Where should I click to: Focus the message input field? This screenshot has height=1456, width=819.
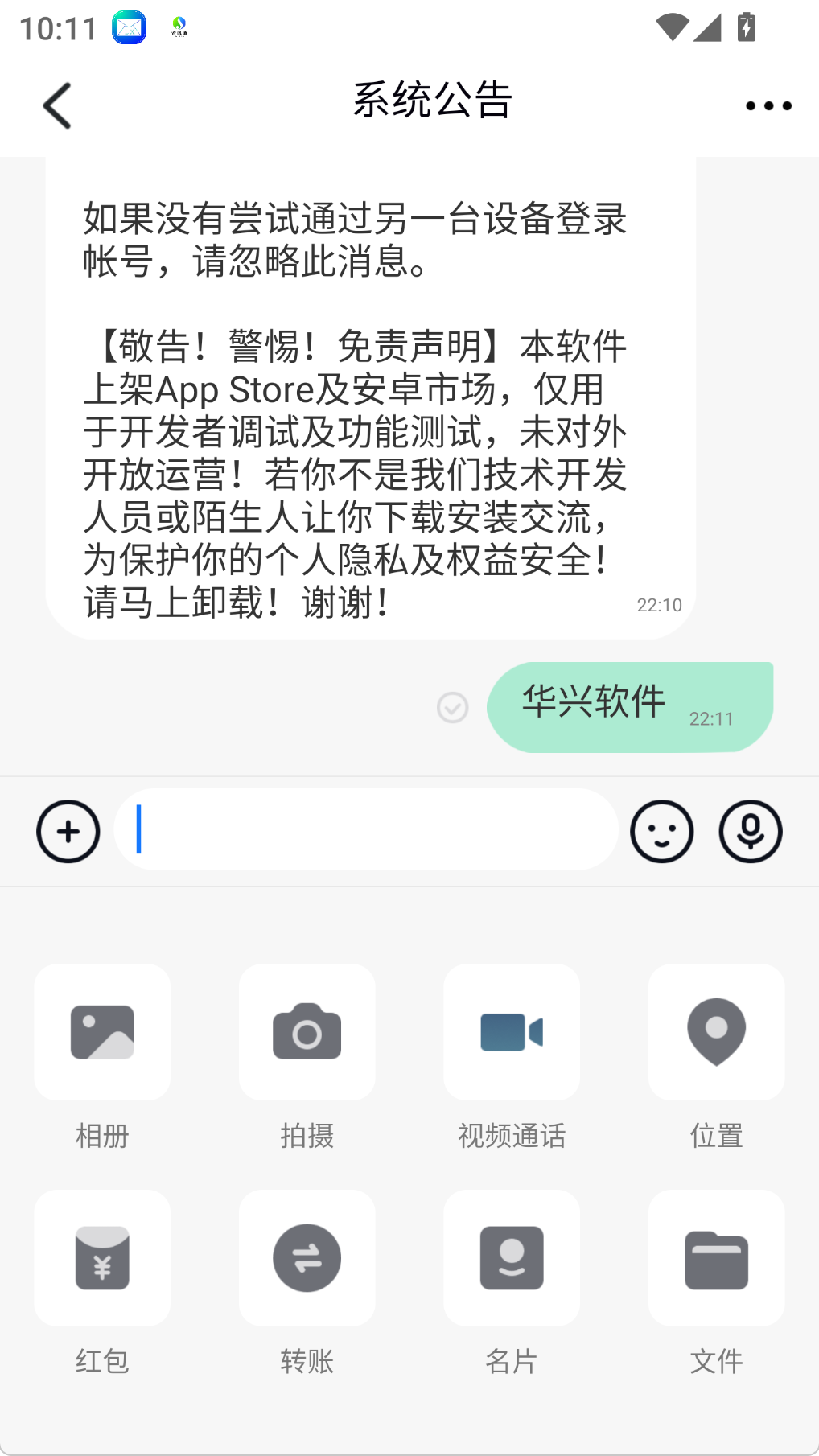[366, 829]
